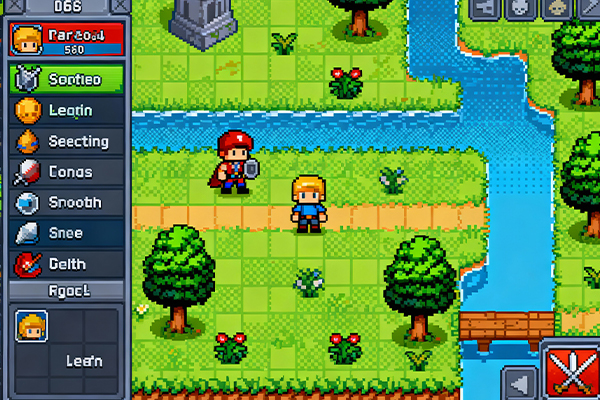This screenshot has width=600, height=400.
Task: Open the Leqrin menu option
Action: (x=66, y=110)
